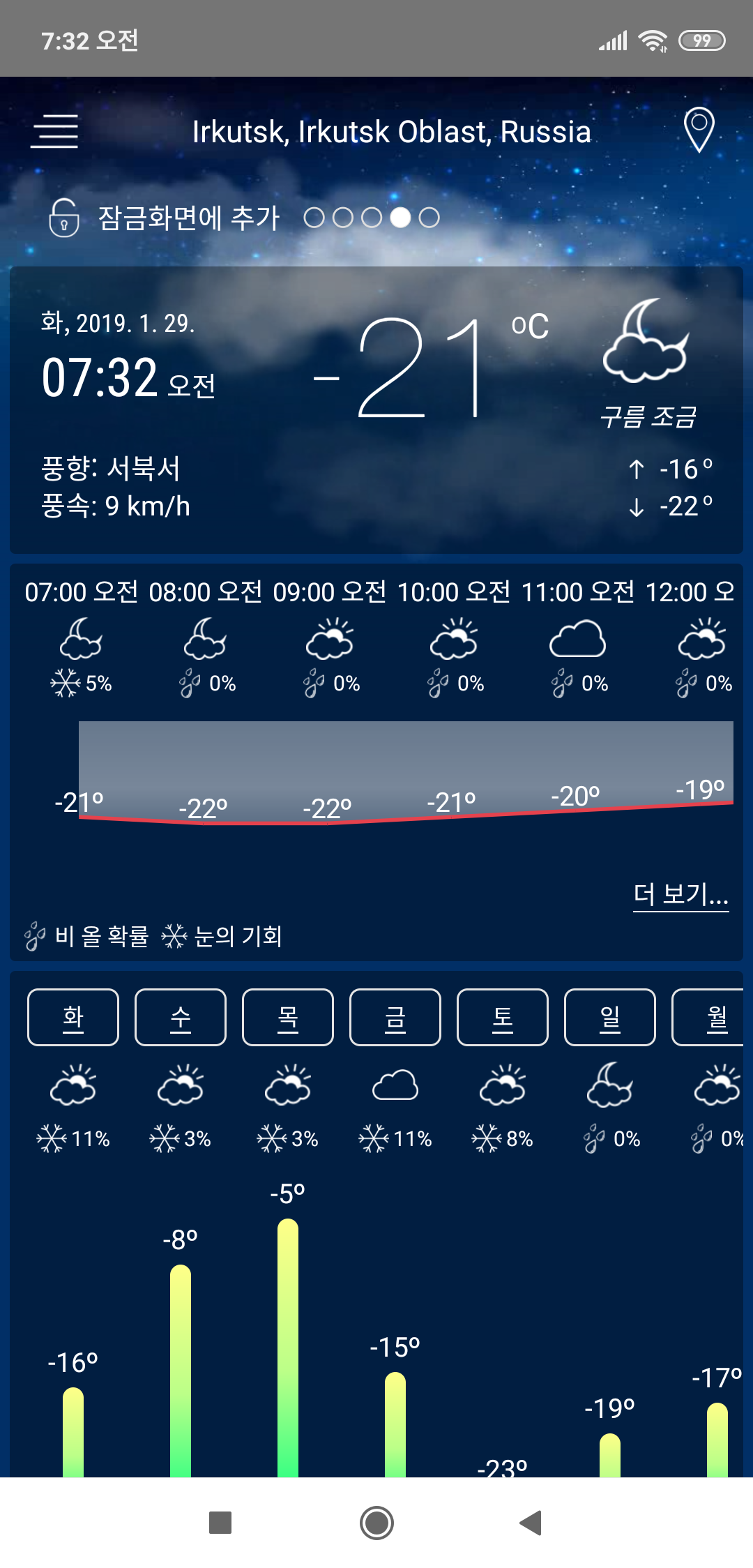This screenshot has height=1568, width=753.
Task: Open the hamburger menu
Action: 54,131
